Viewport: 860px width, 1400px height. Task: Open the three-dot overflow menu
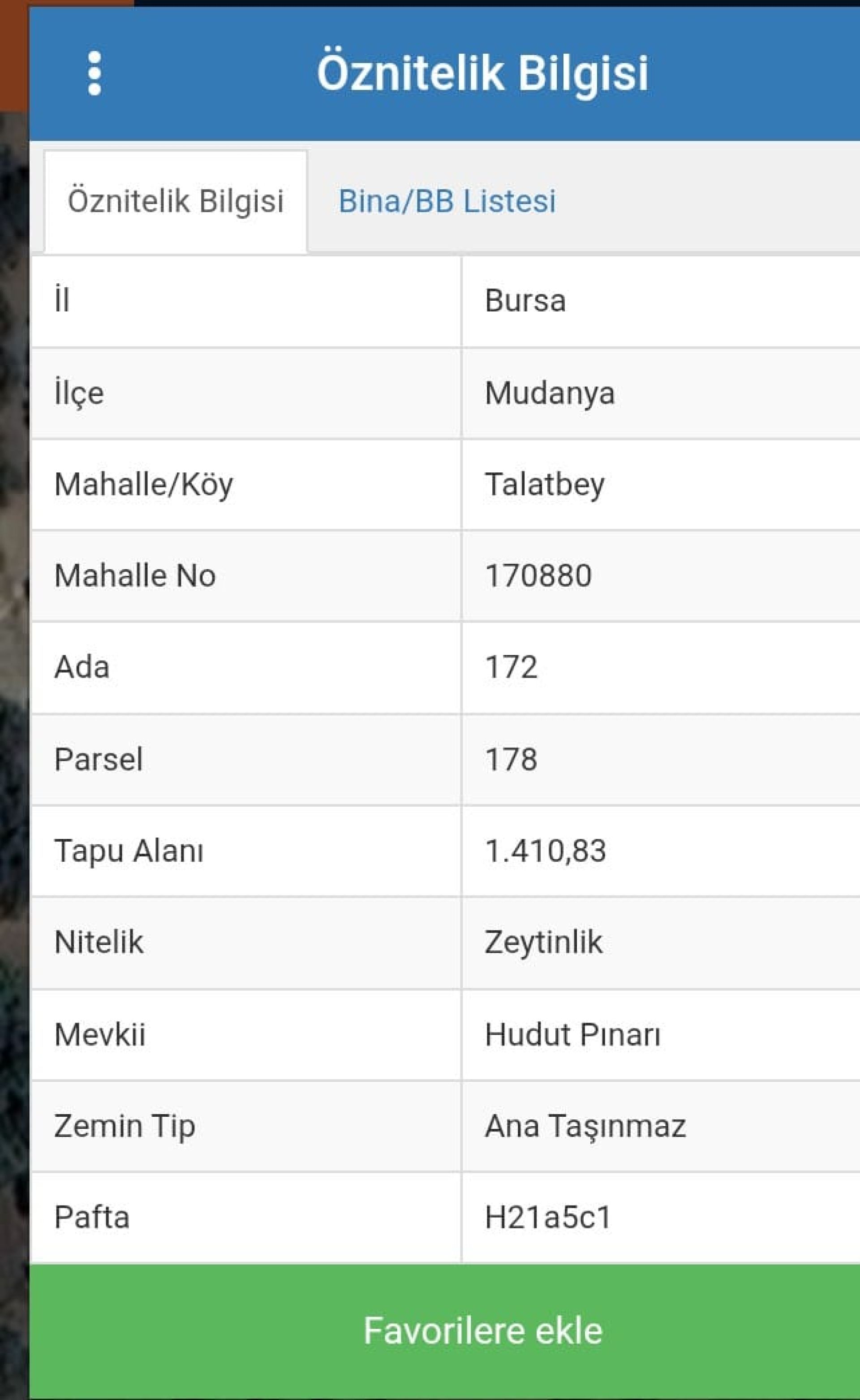[x=95, y=73]
